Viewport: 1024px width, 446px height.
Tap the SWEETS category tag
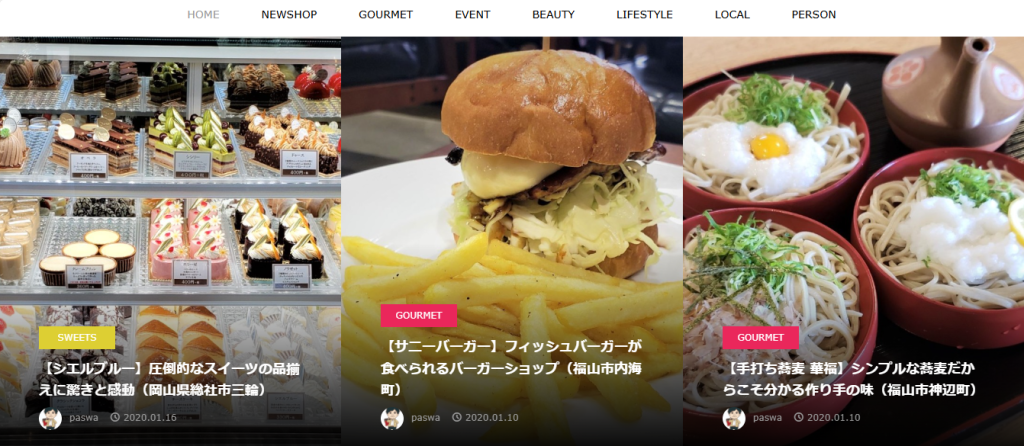77,338
